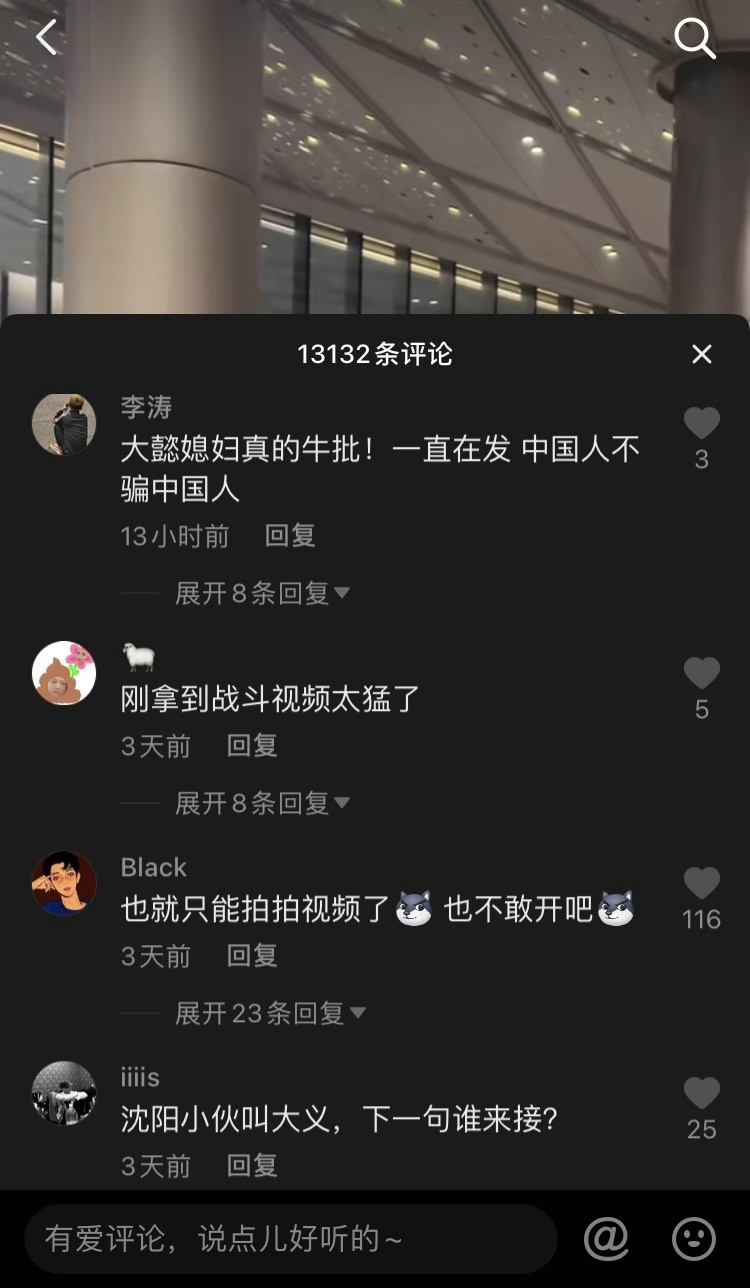
Task: Open 李涛's profile avatar
Action: click(64, 424)
